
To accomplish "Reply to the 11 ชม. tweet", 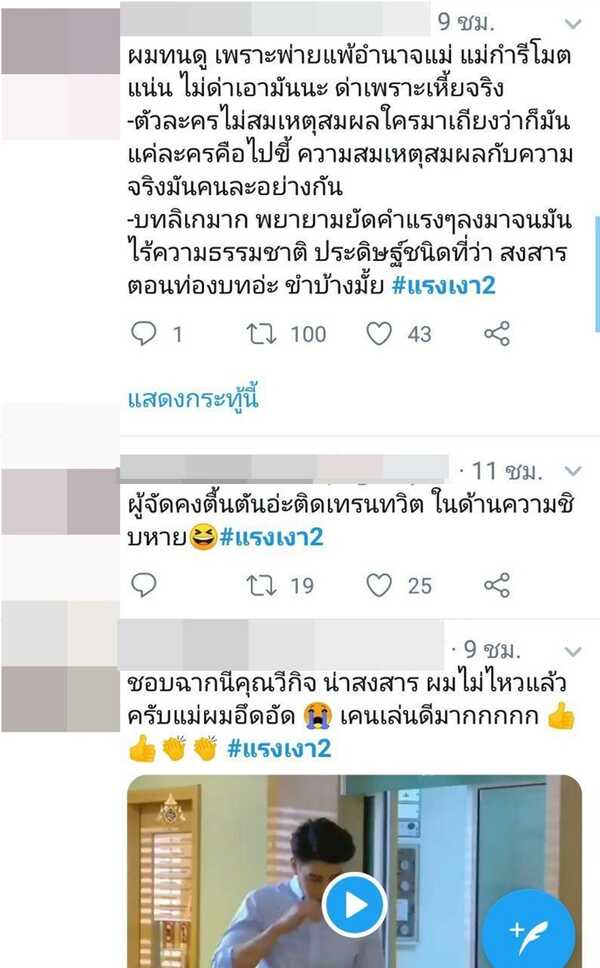I will click(x=145, y=585).
